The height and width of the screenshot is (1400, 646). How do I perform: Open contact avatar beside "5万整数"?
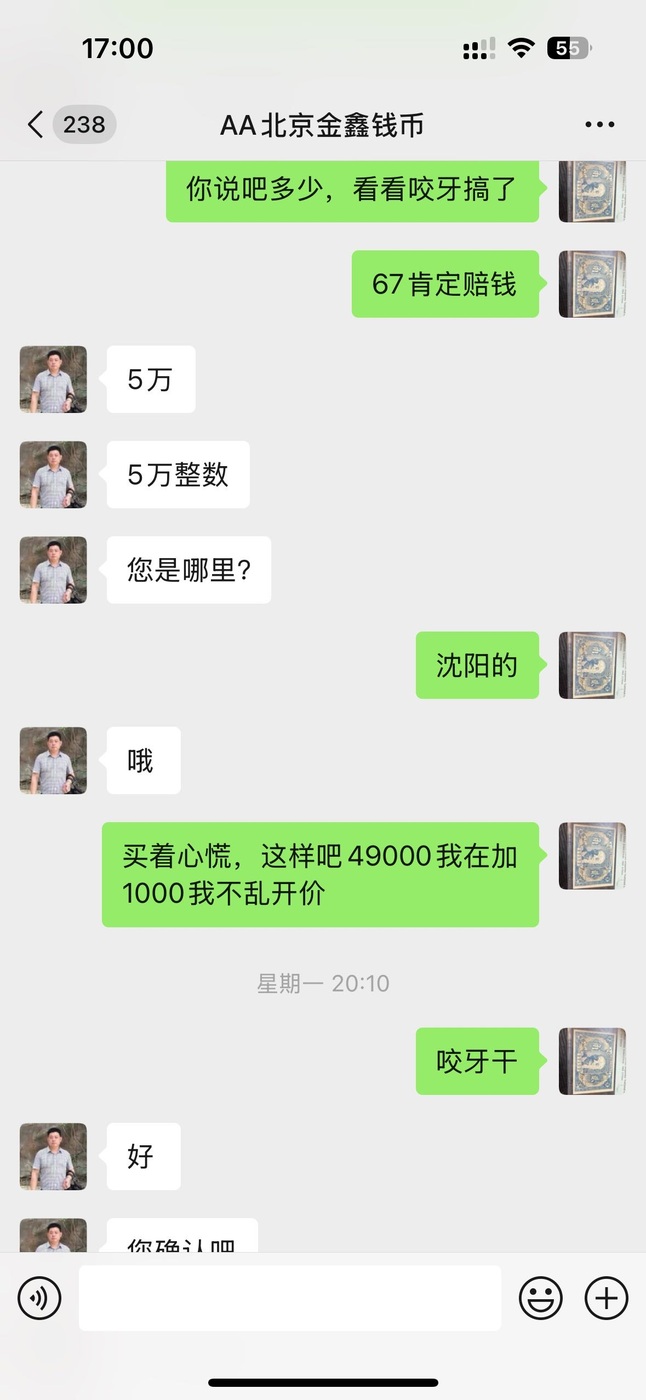[53, 475]
